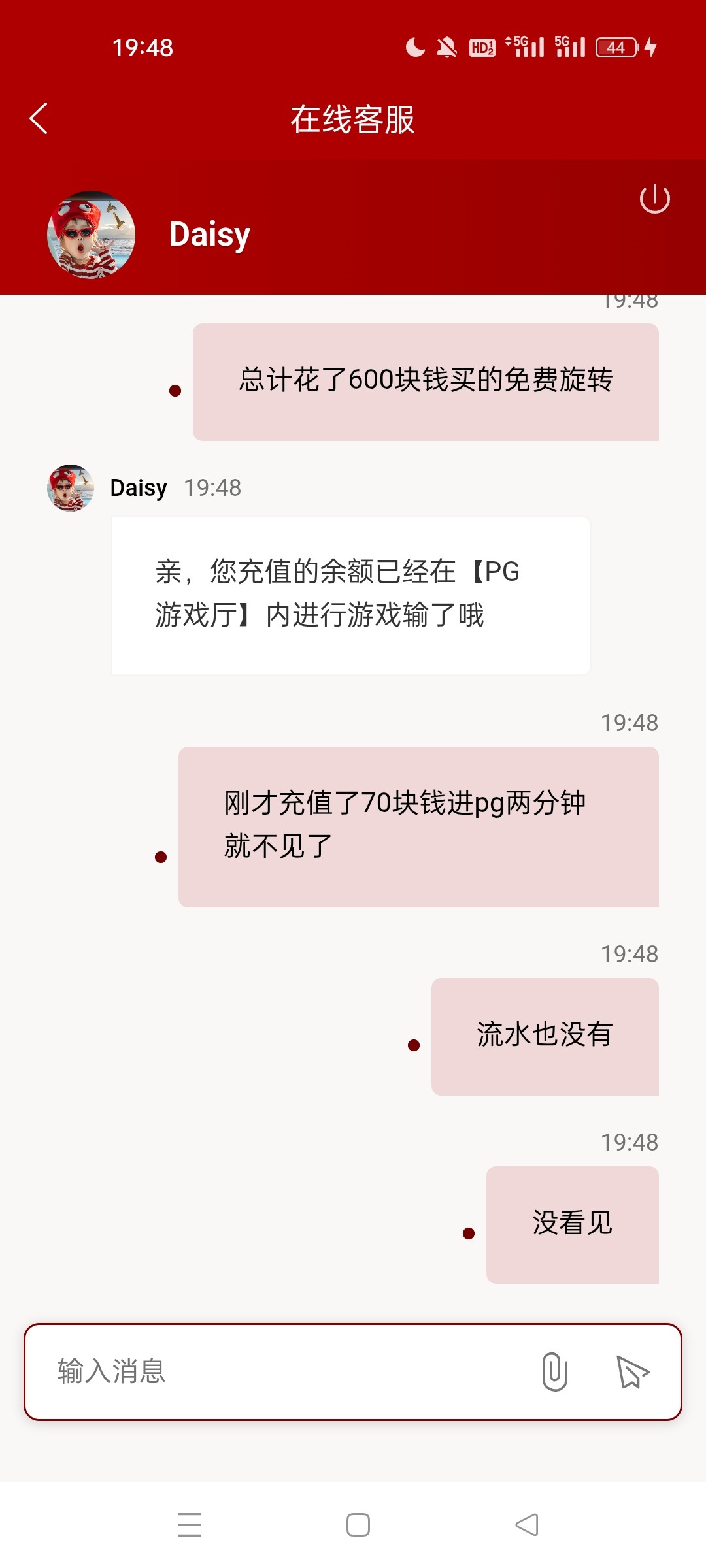Open the system recent apps menu

pyautogui.click(x=190, y=1525)
